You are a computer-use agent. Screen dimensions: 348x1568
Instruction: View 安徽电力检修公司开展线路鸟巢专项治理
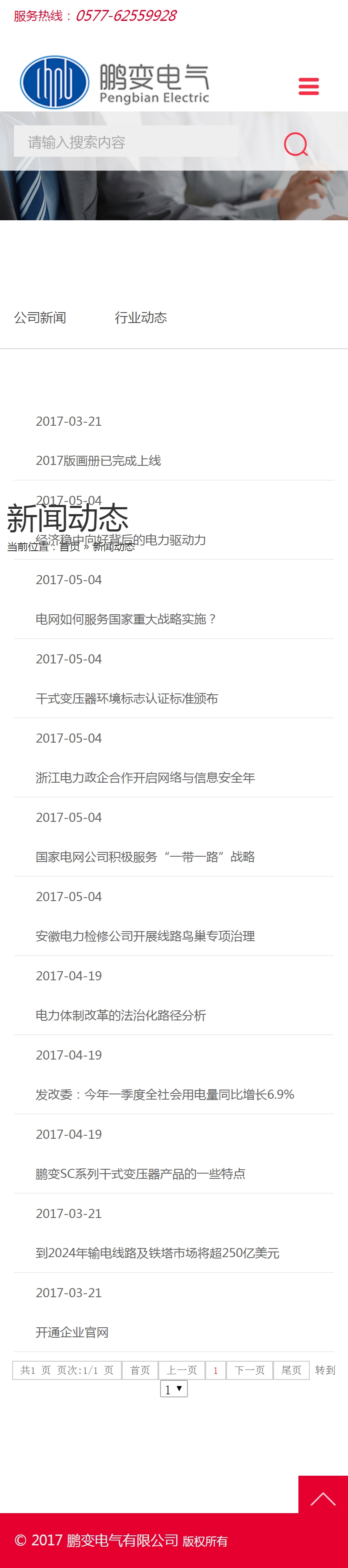(x=145, y=935)
